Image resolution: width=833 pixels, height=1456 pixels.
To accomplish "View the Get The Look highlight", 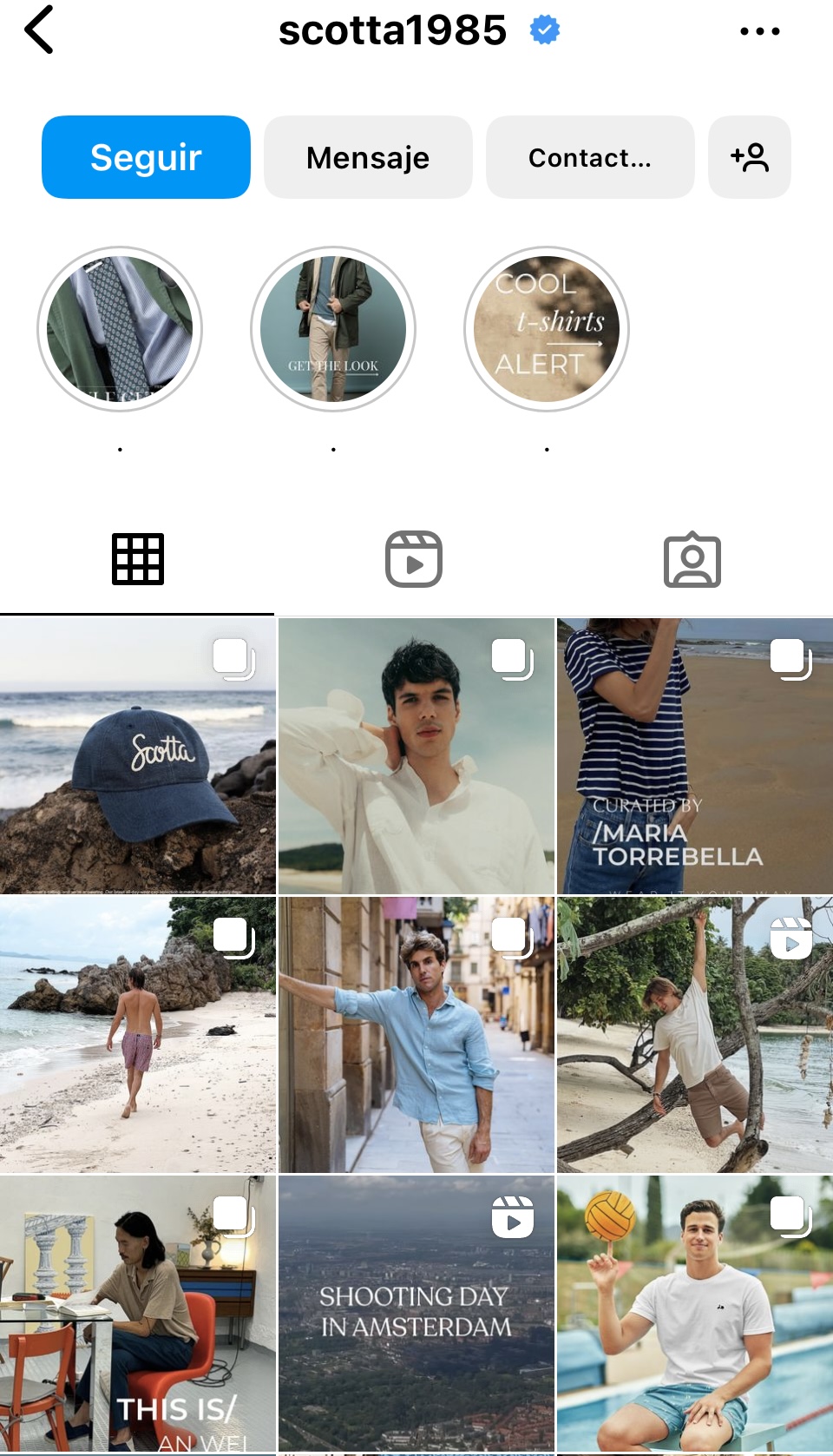I will click(333, 329).
